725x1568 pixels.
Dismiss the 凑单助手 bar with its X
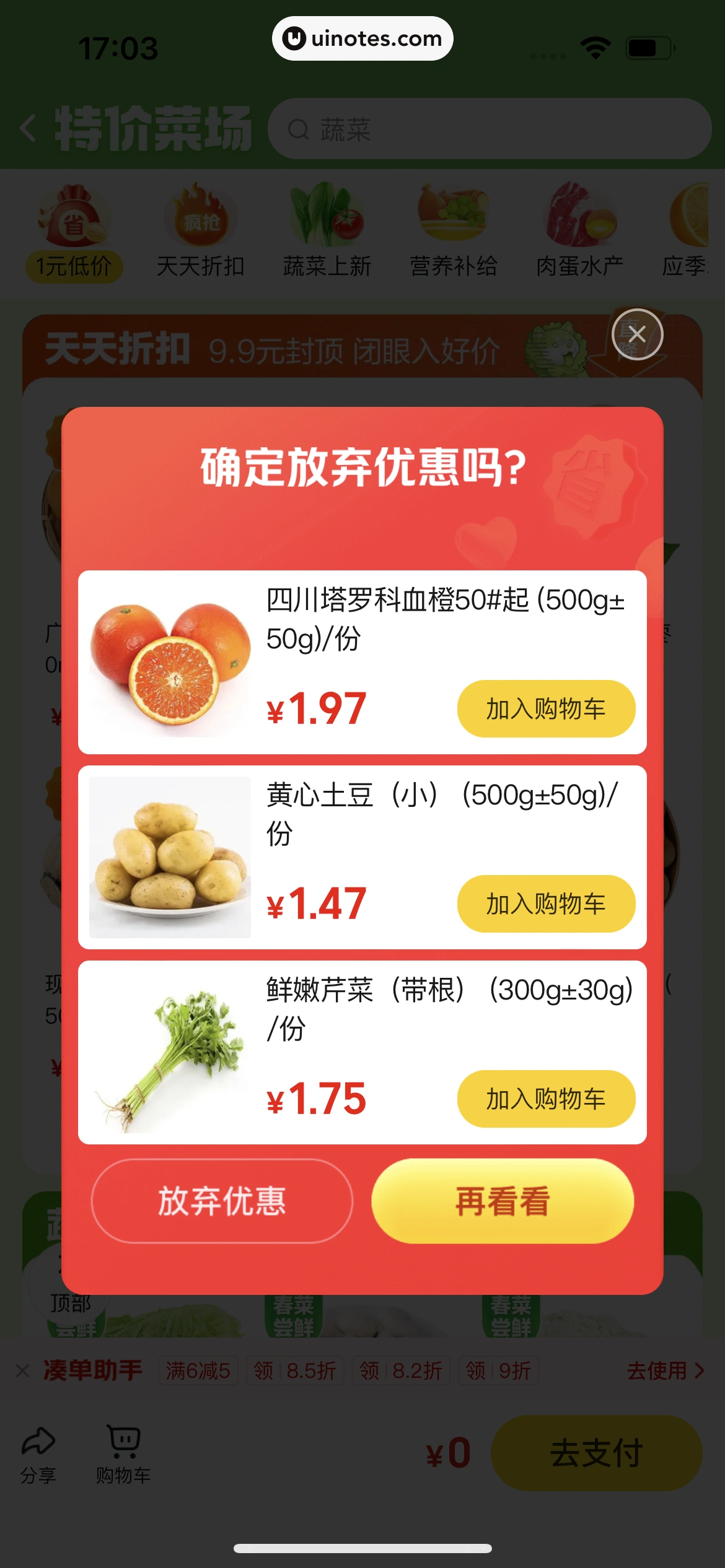pyautogui.click(x=22, y=1370)
